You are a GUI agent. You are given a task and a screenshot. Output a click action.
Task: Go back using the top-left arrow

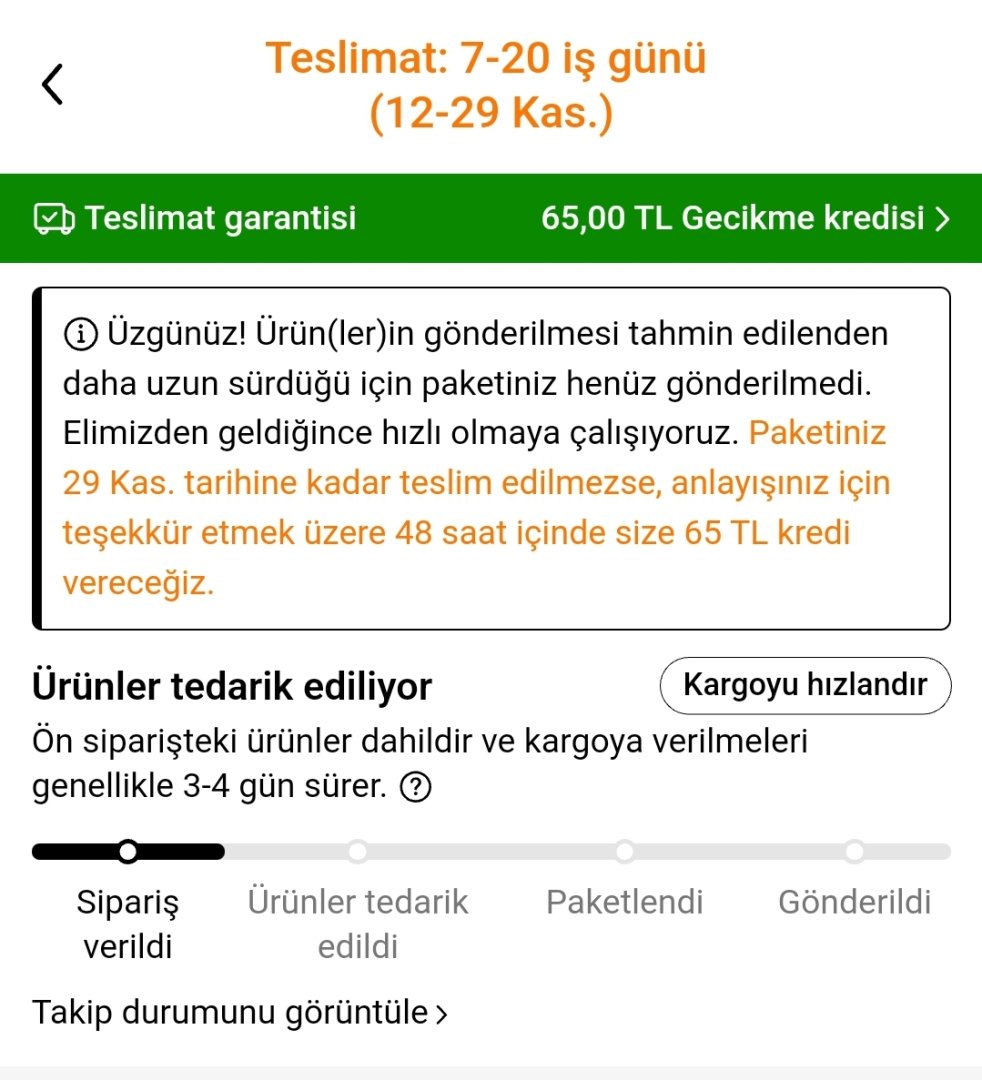point(53,84)
